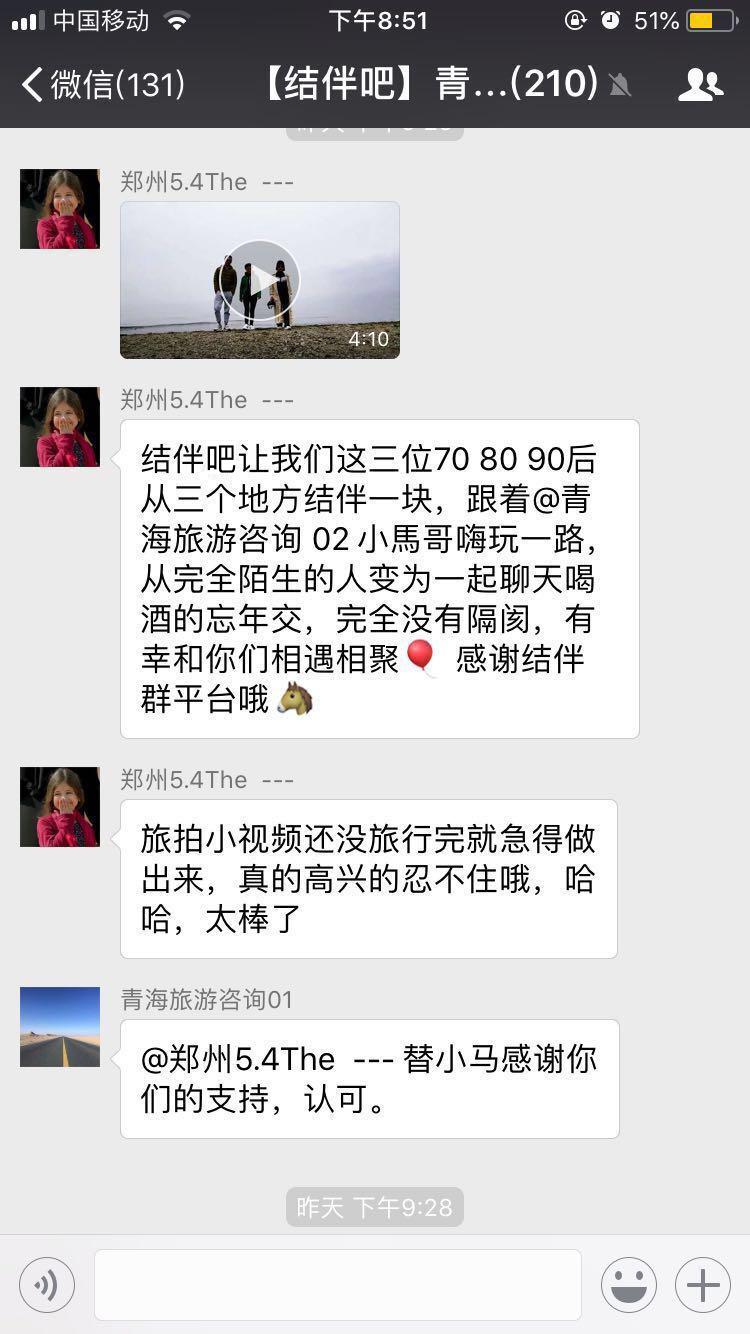
Task: Play the 4:10 video message
Action: click(x=260, y=281)
